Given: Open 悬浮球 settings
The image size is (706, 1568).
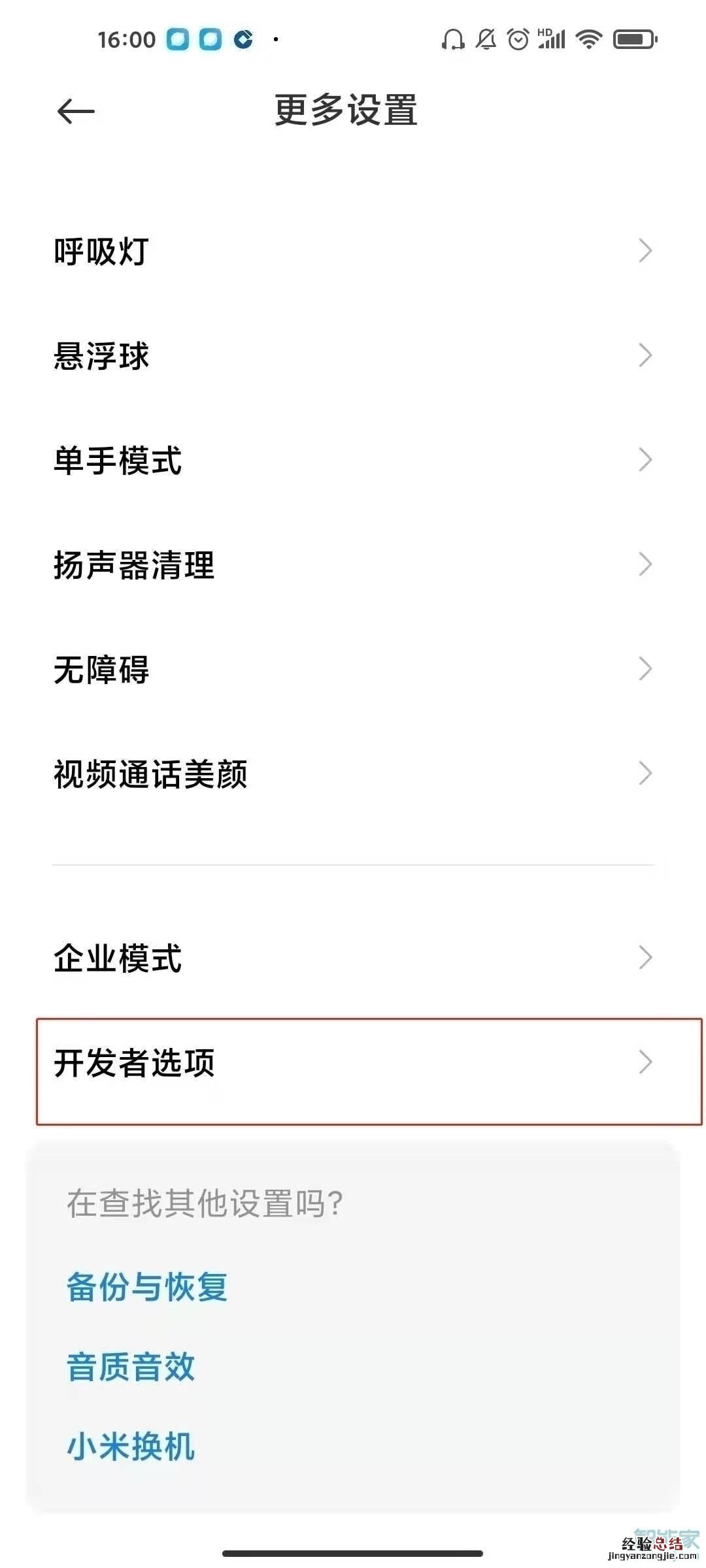Looking at the screenshot, I should click(x=353, y=356).
